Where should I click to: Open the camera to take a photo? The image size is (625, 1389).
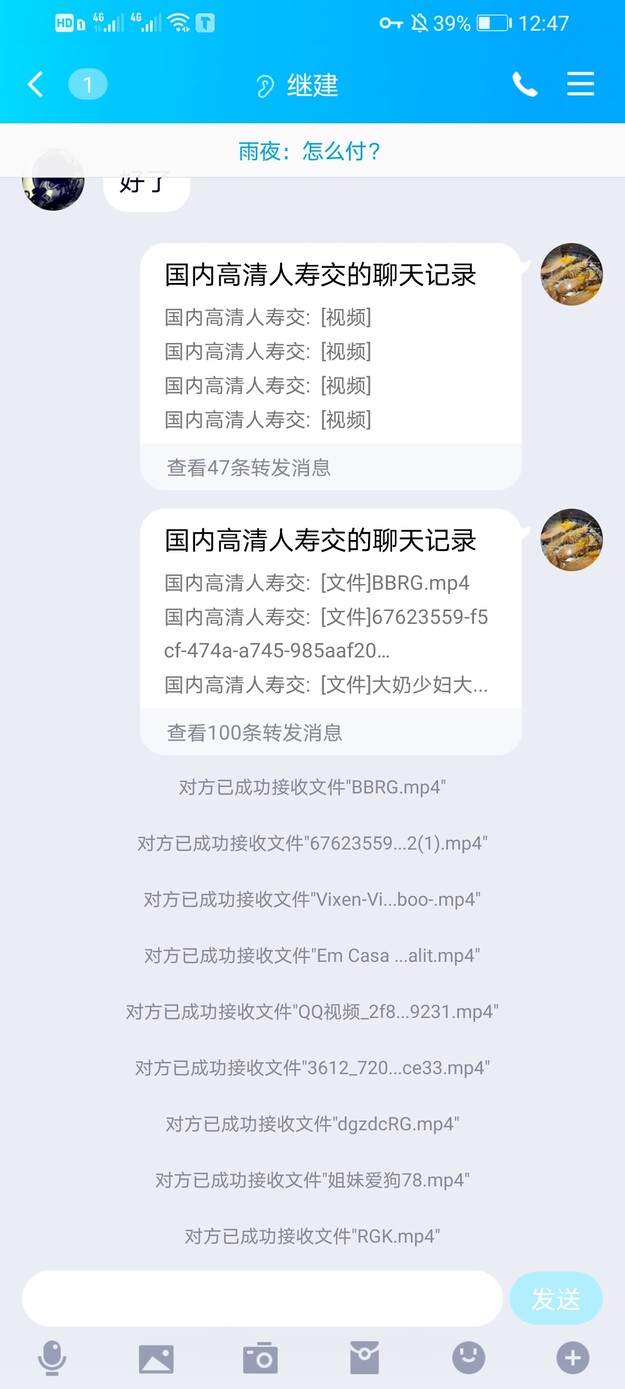click(x=260, y=1358)
